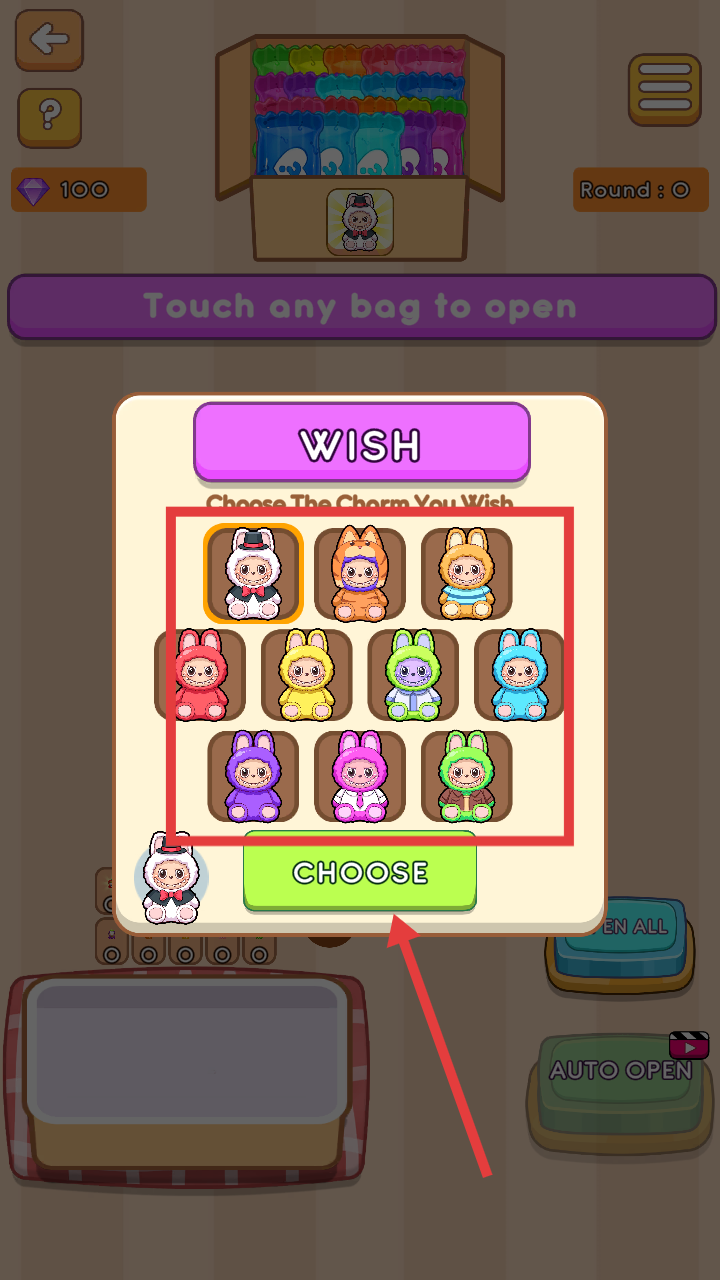Select the purple bunny charm
Viewport: 720px width, 1280px height.
253,777
